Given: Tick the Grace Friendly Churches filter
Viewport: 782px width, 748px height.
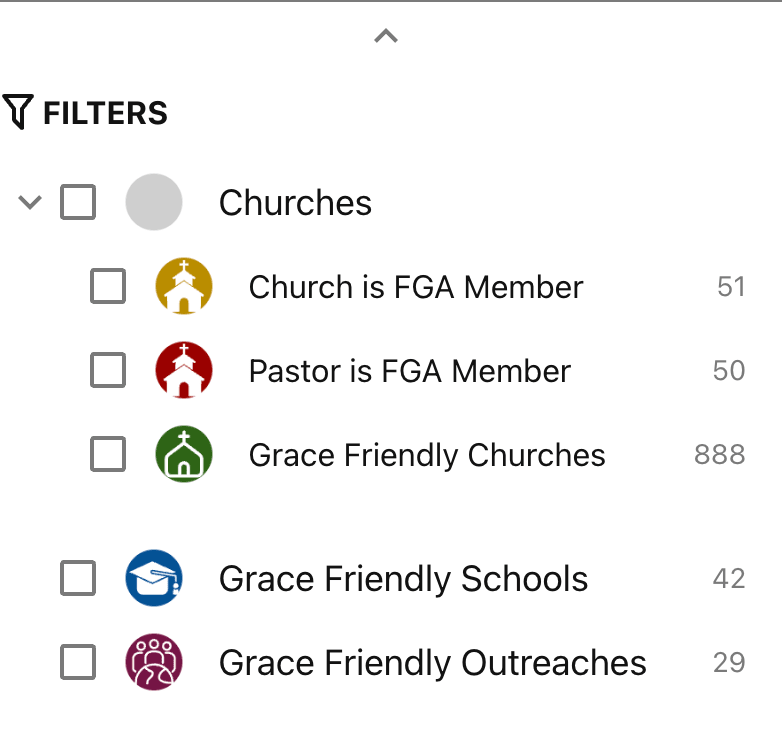Looking at the screenshot, I should pos(108,455).
